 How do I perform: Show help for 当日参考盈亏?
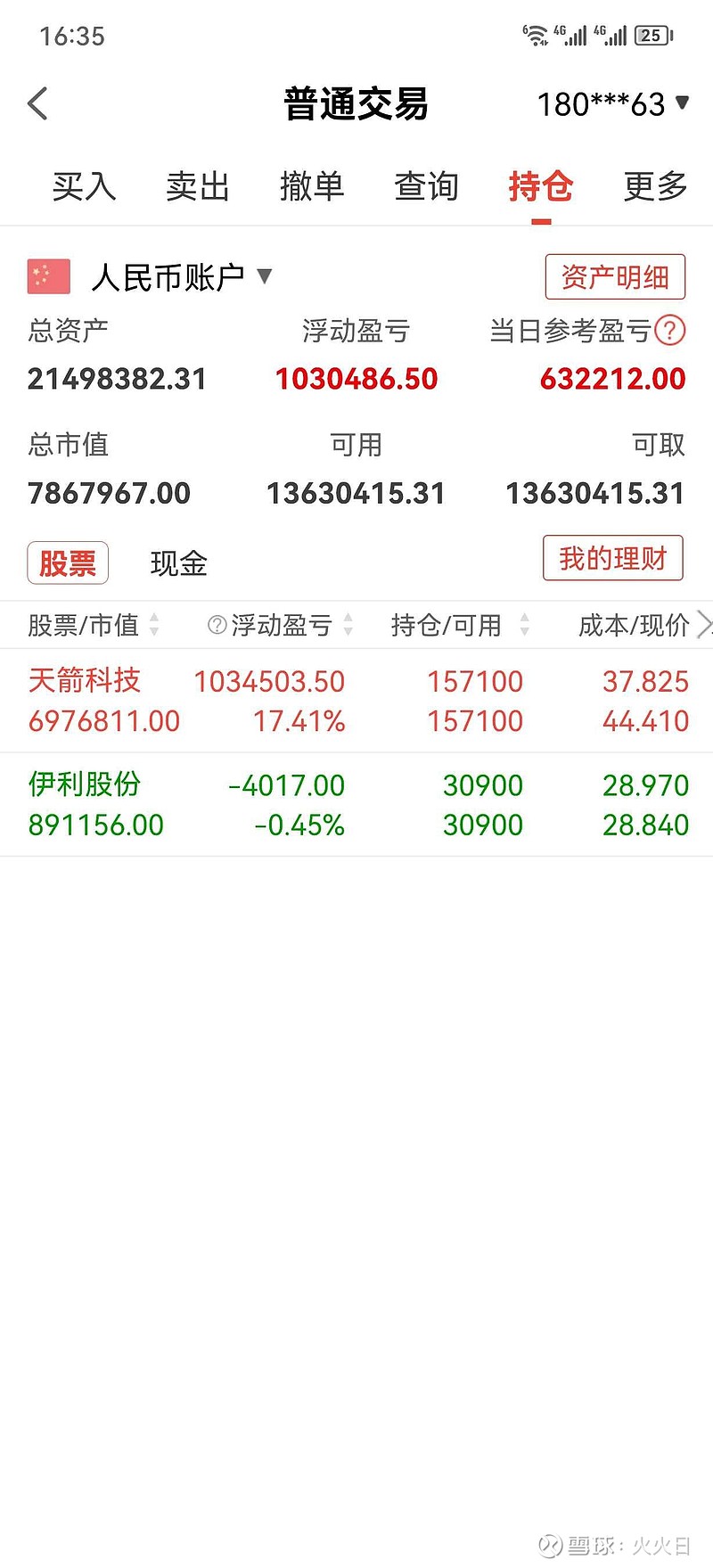pyautogui.click(x=670, y=331)
